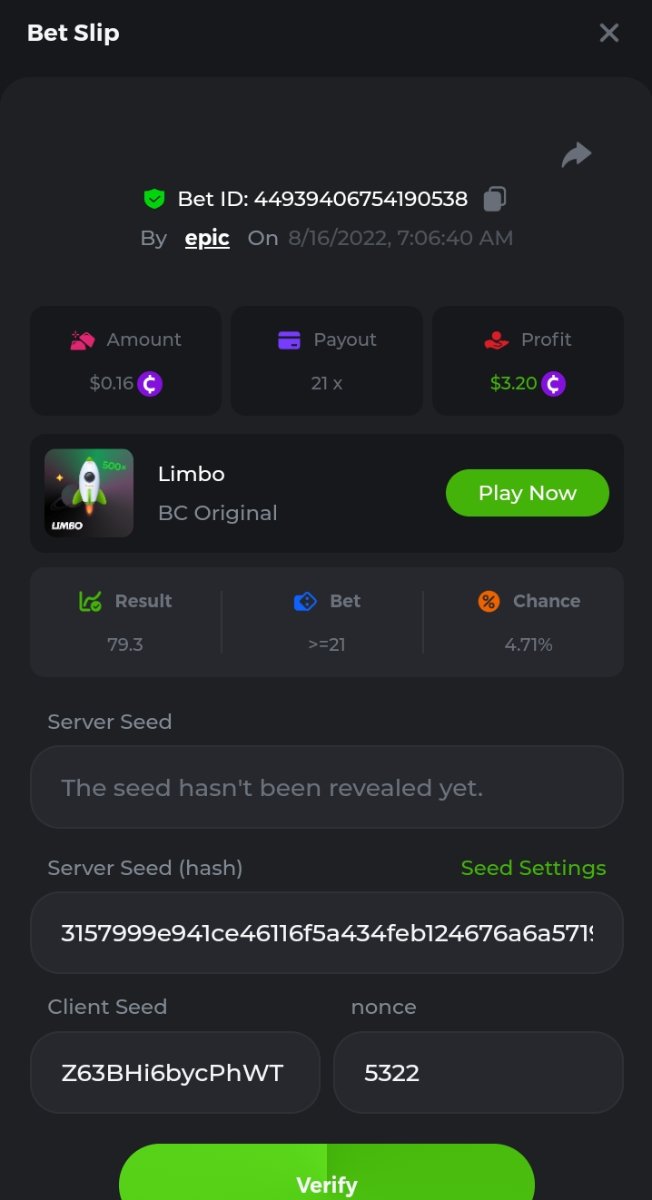
Task: Open Seed Settings
Action: (x=533, y=868)
